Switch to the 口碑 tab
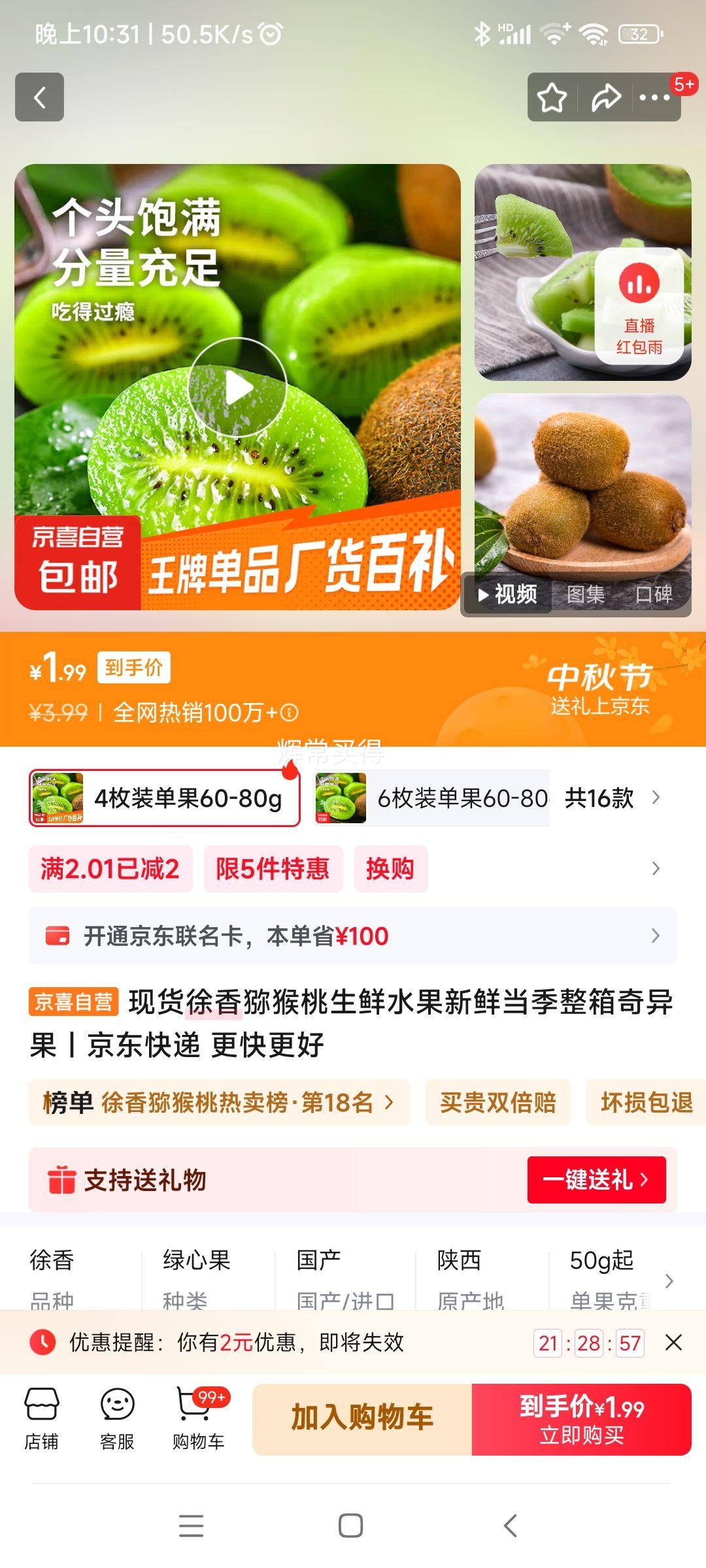 click(x=654, y=595)
